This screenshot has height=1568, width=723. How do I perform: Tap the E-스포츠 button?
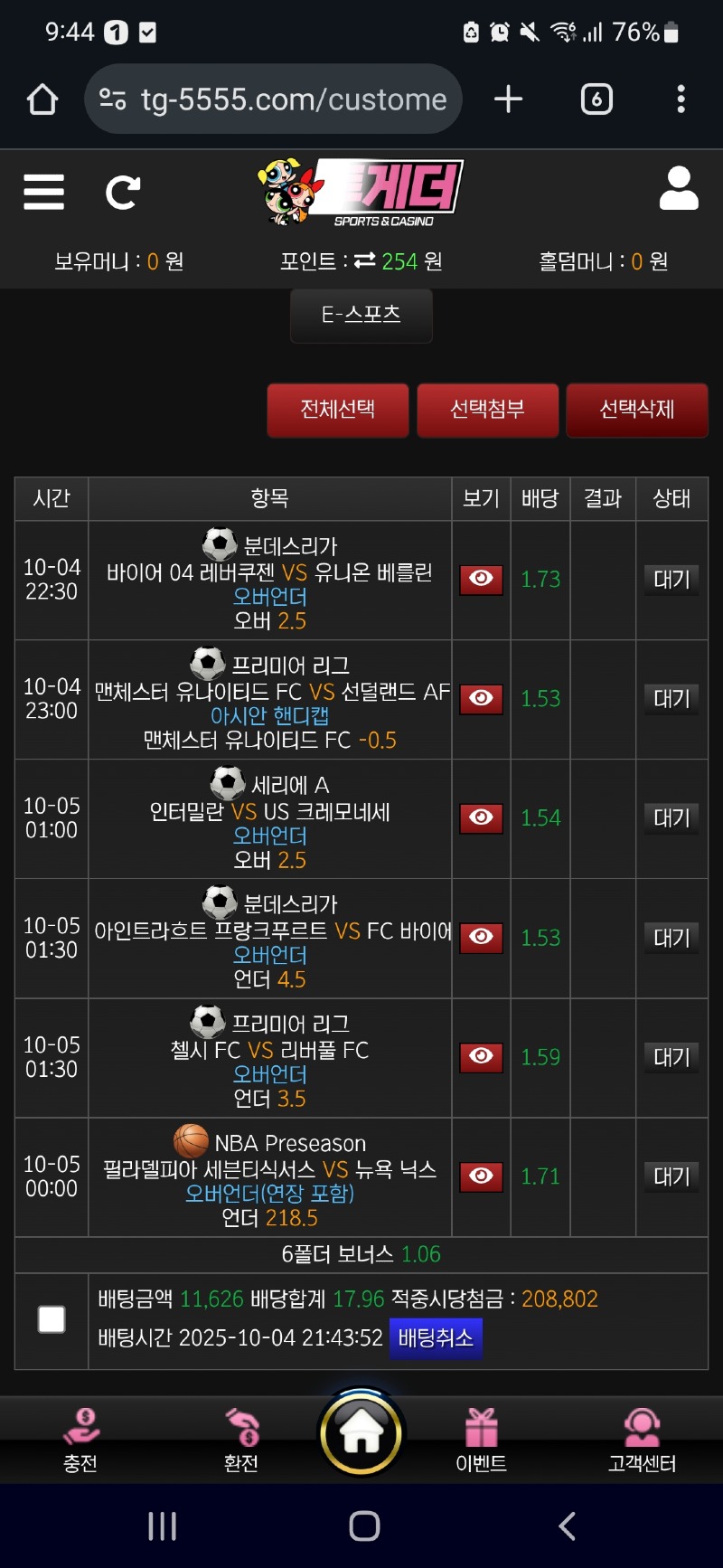pyautogui.click(x=361, y=315)
